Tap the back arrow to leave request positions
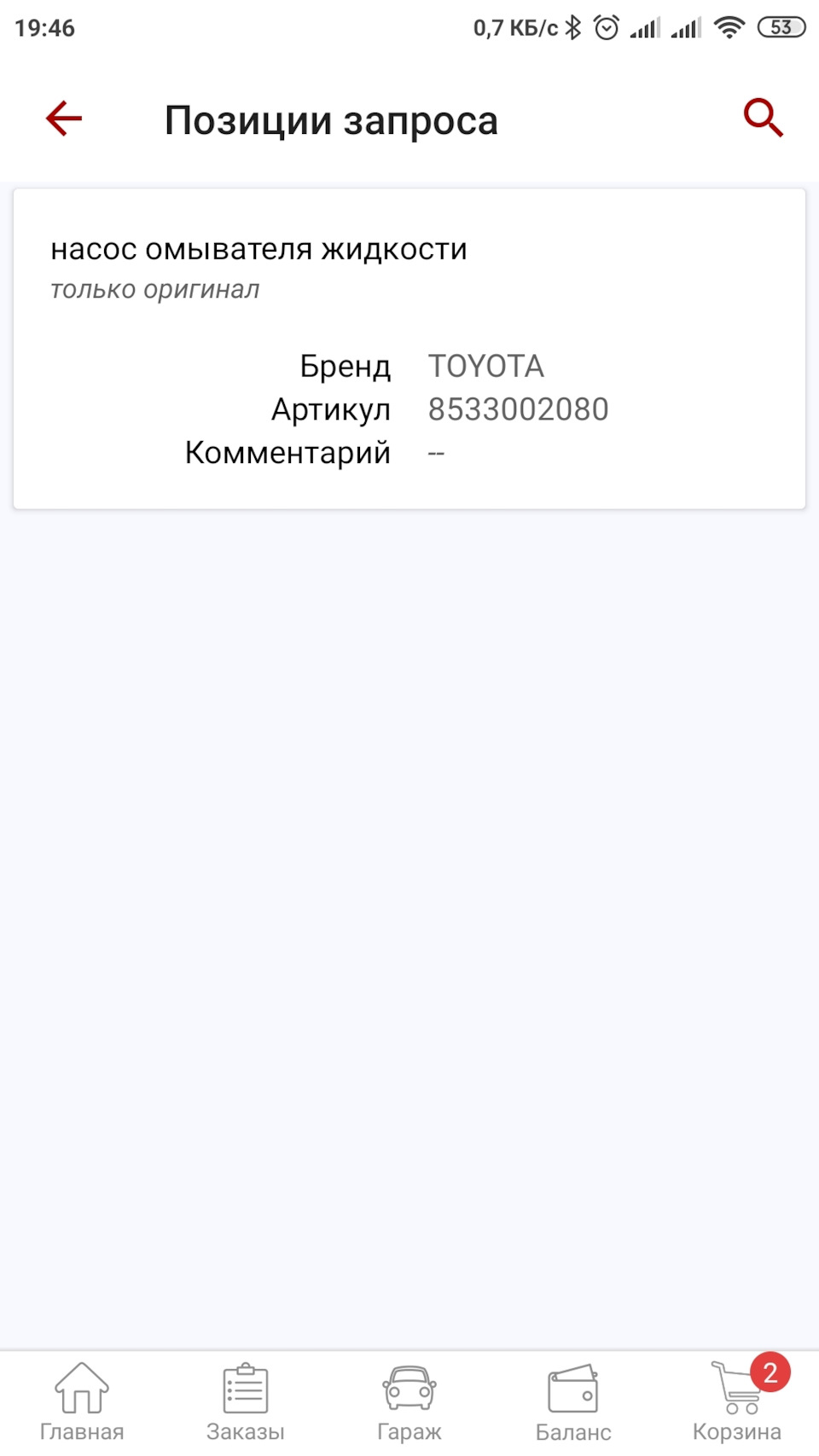This screenshot has height=1456, width=819. pyautogui.click(x=62, y=119)
